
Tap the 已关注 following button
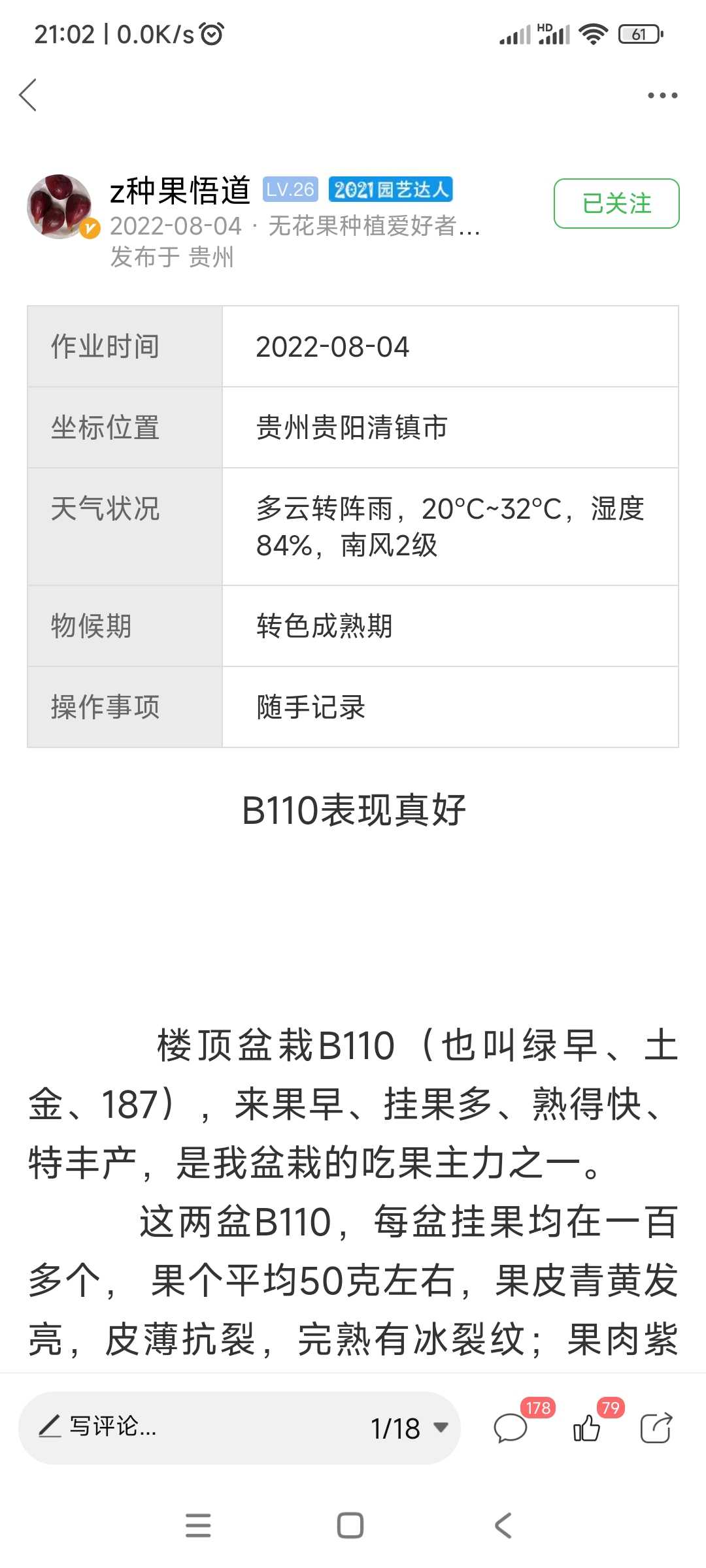point(616,203)
